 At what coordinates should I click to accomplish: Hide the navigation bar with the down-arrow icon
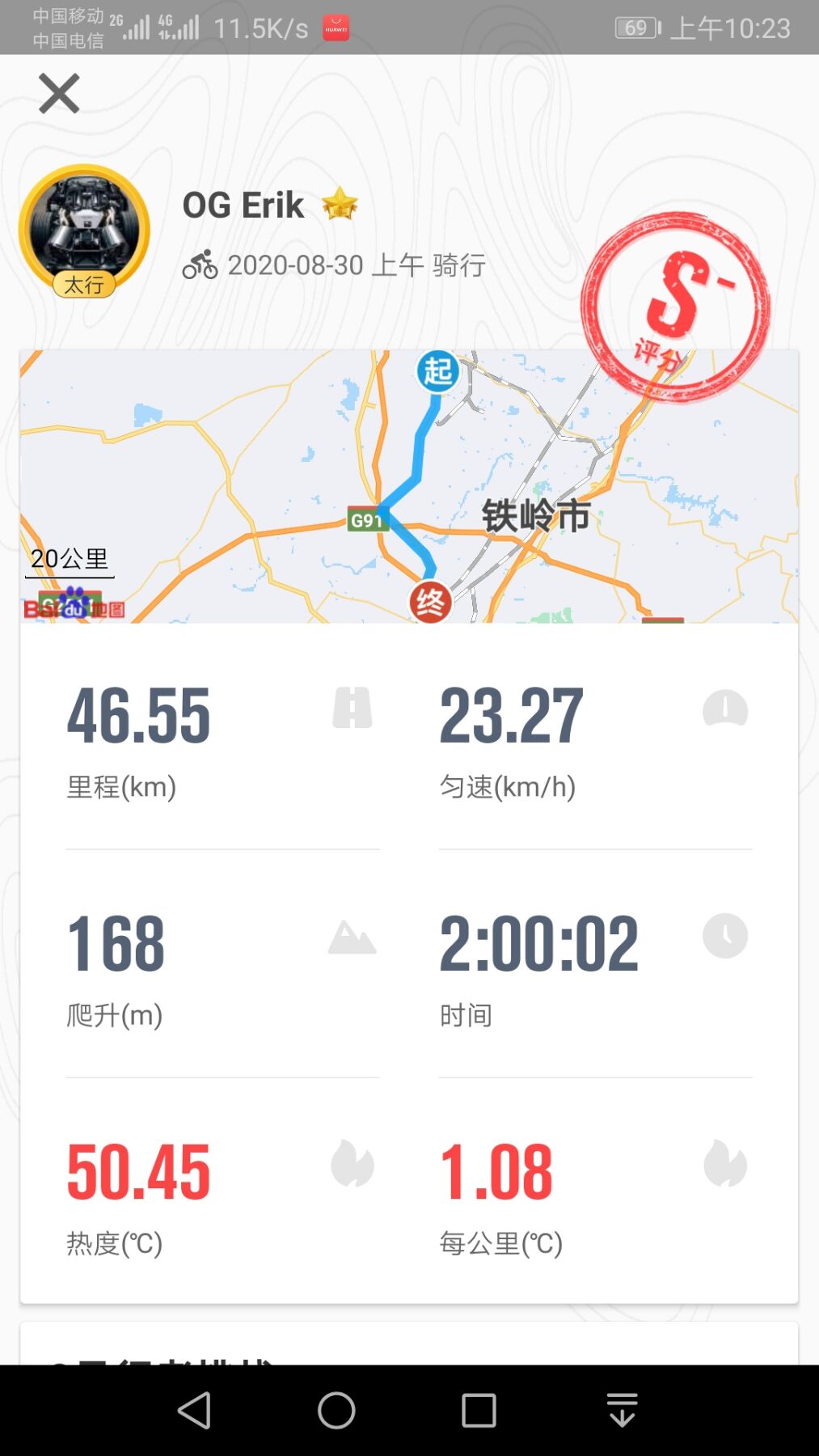coord(622,1411)
